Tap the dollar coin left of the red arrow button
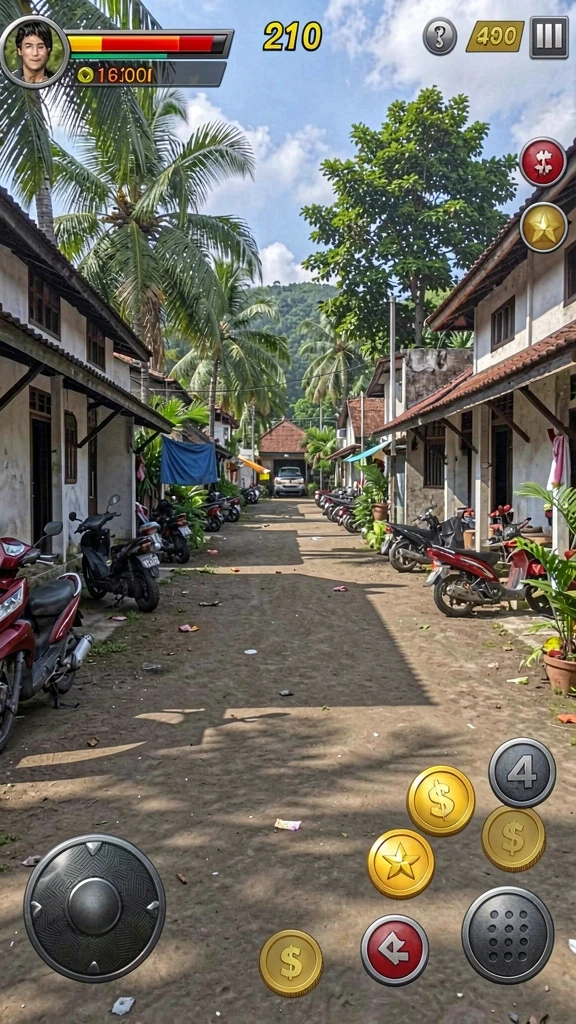 click(291, 963)
